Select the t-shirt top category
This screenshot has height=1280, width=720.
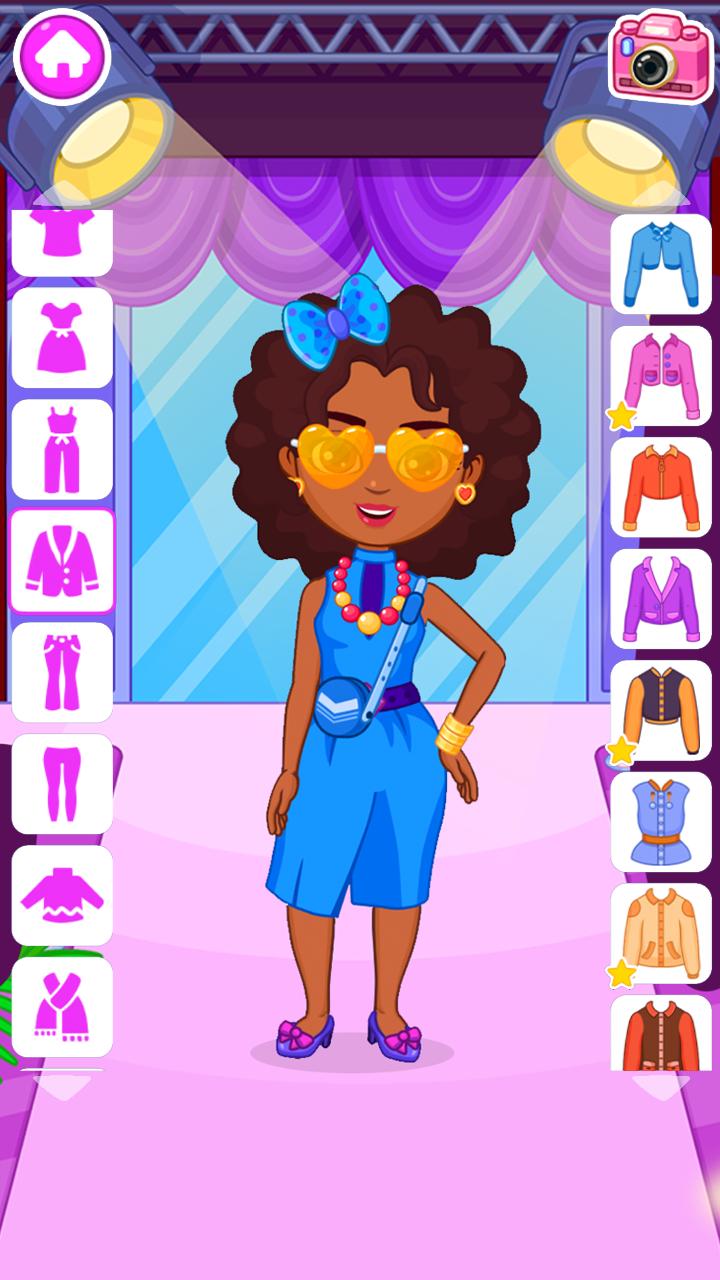point(62,240)
